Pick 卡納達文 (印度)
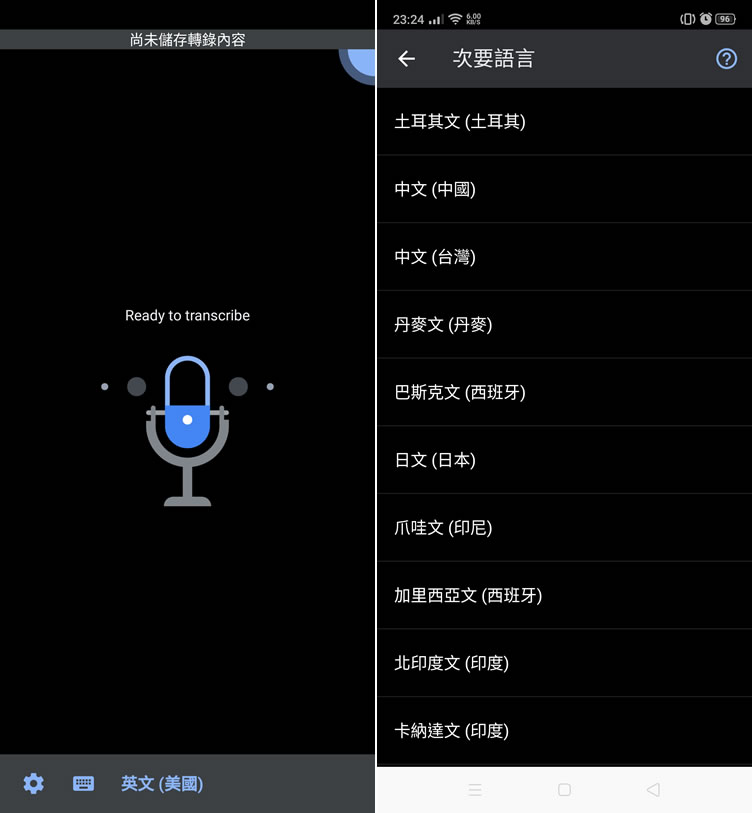Image resolution: width=752 pixels, height=813 pixels. pos(451,731)
